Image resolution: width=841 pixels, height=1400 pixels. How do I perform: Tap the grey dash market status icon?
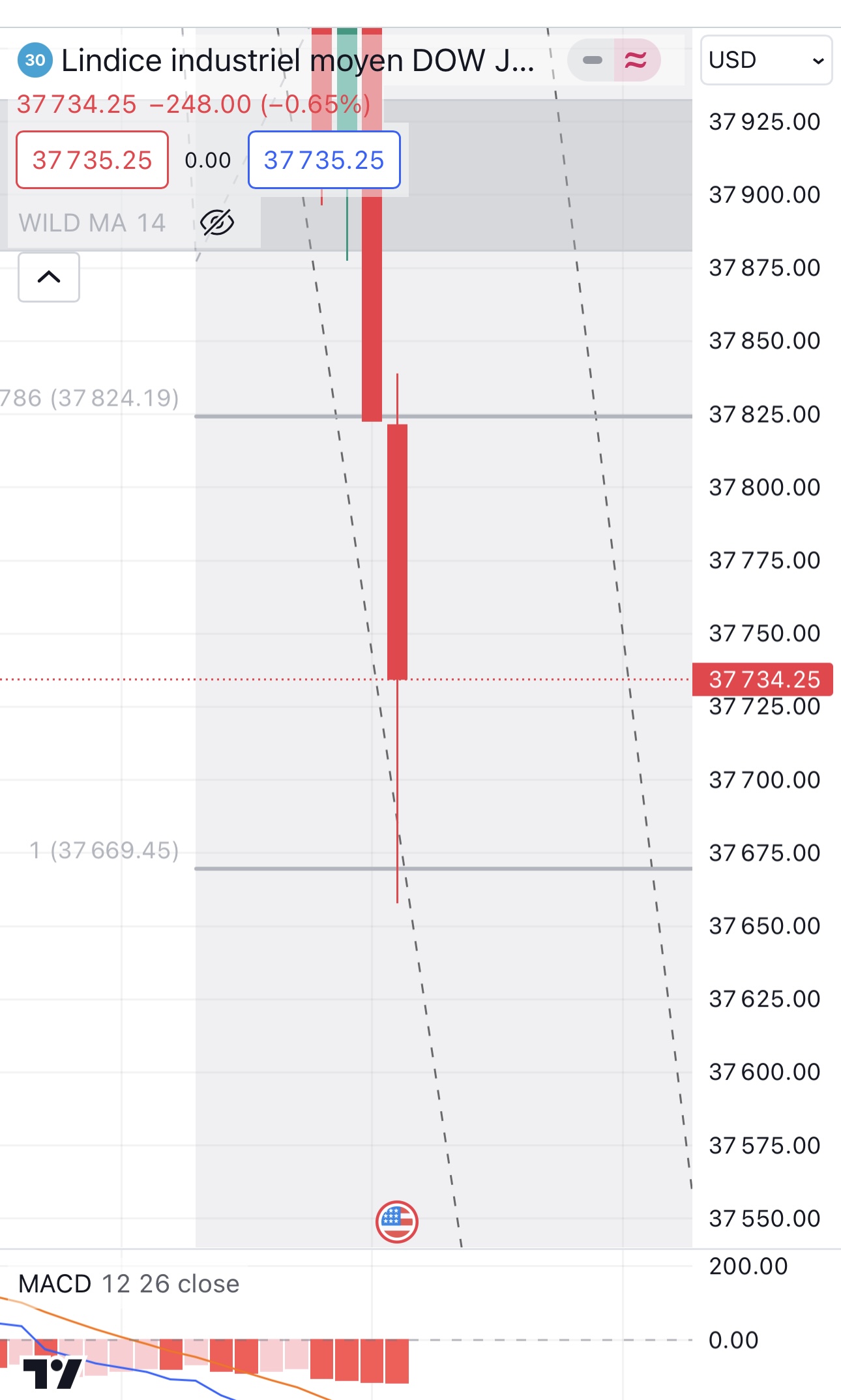pos(592,61)
